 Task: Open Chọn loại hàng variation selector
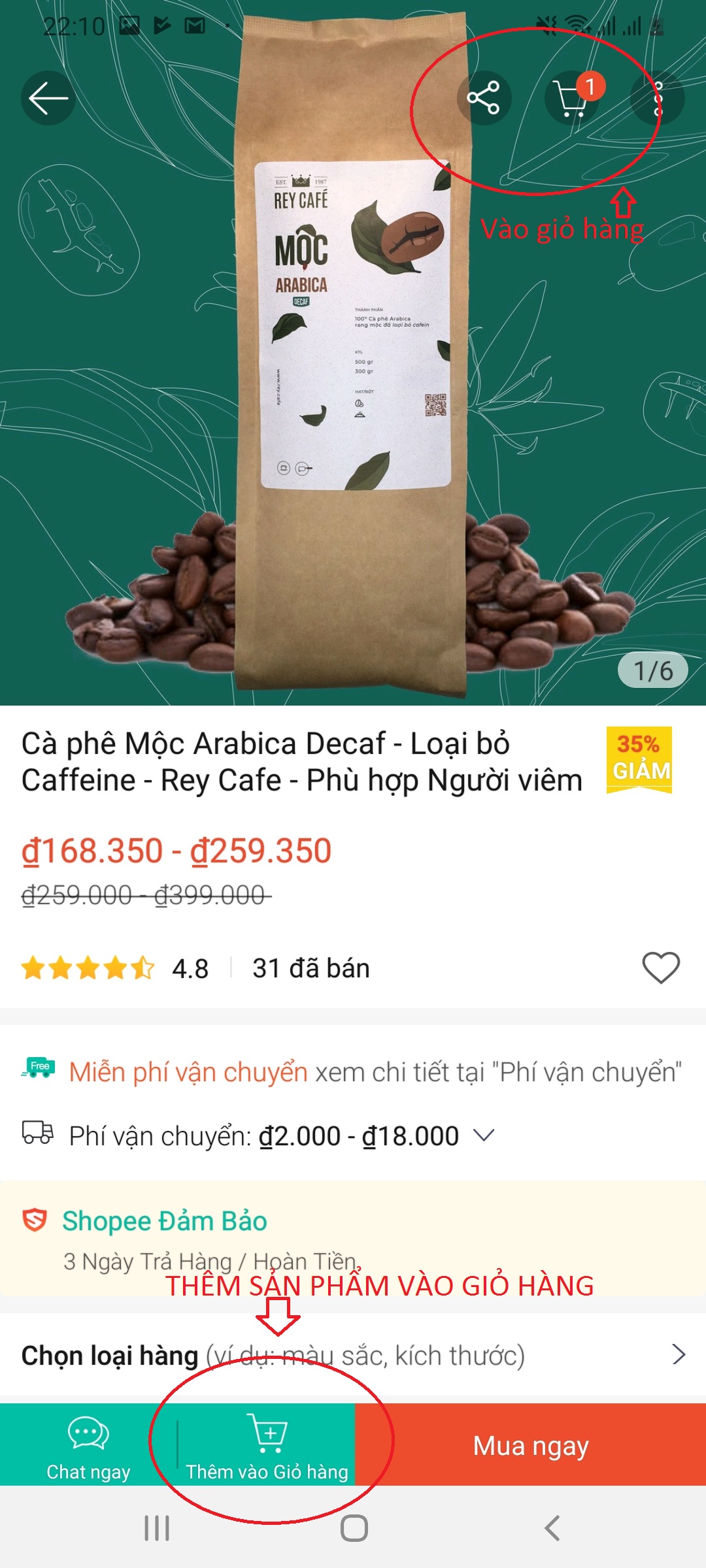(x=353, y=1356)
